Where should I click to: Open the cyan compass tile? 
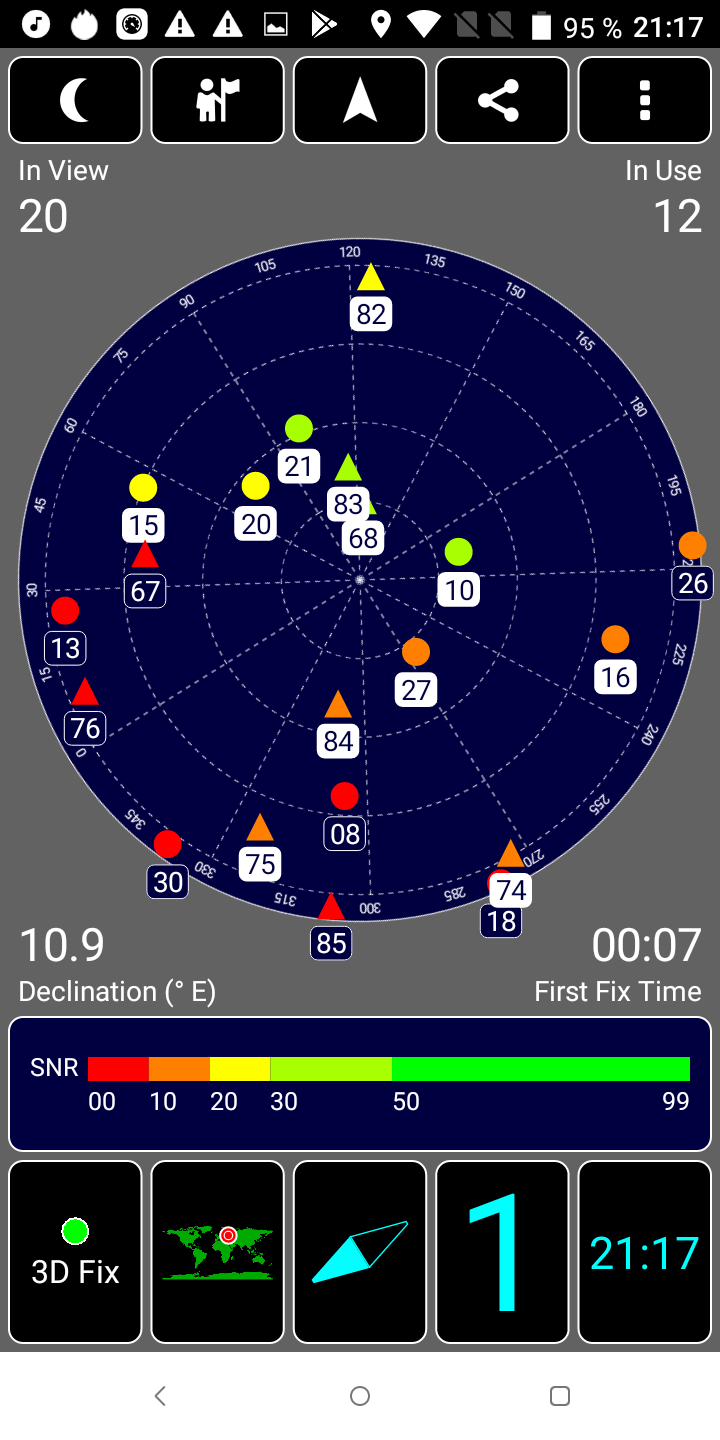360,1251
